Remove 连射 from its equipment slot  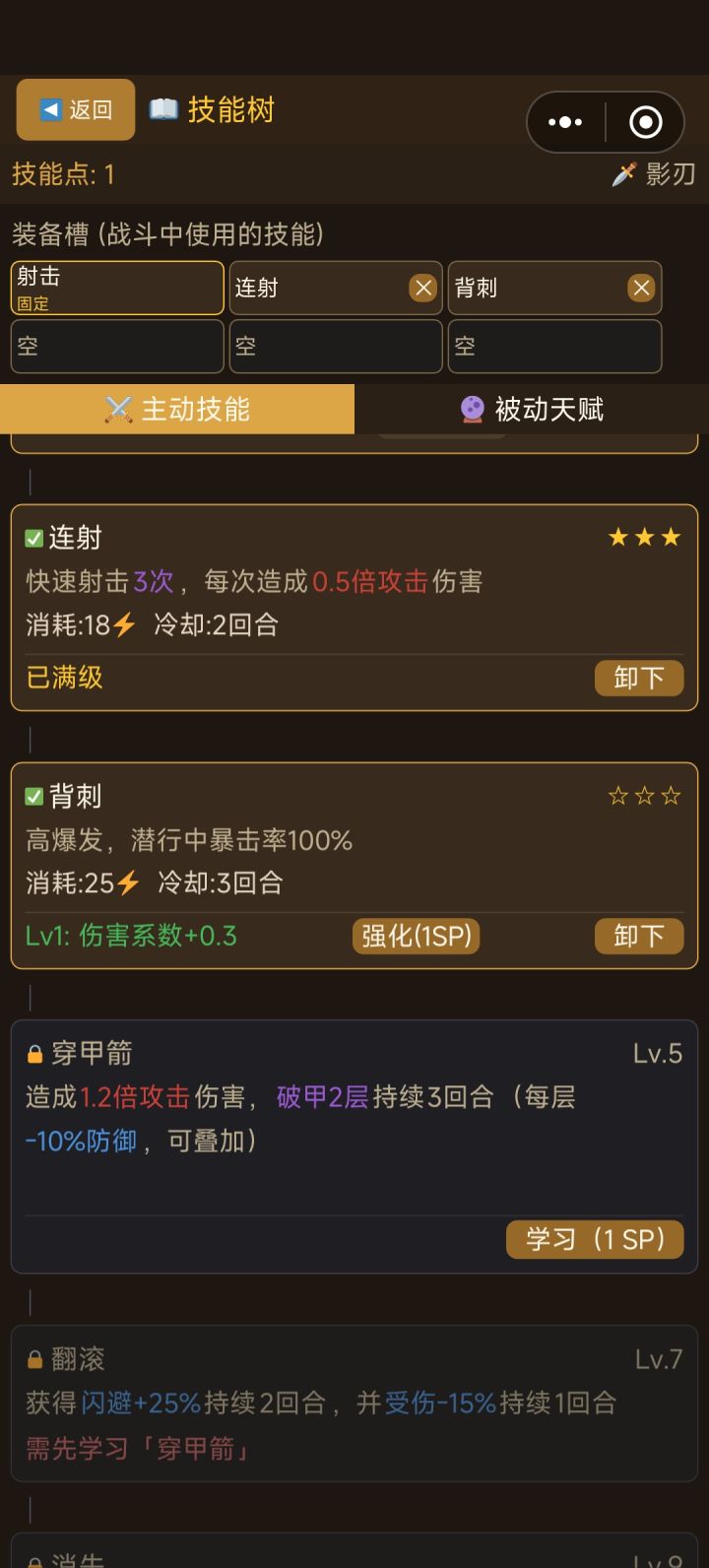point(424,288)
